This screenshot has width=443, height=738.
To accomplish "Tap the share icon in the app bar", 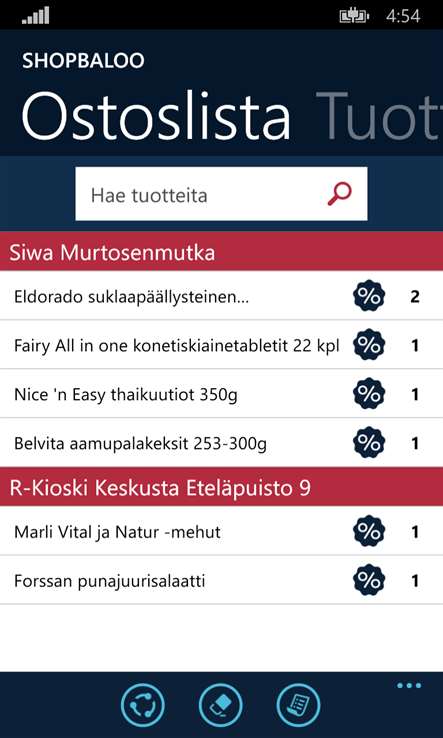I will coord(143,706).
